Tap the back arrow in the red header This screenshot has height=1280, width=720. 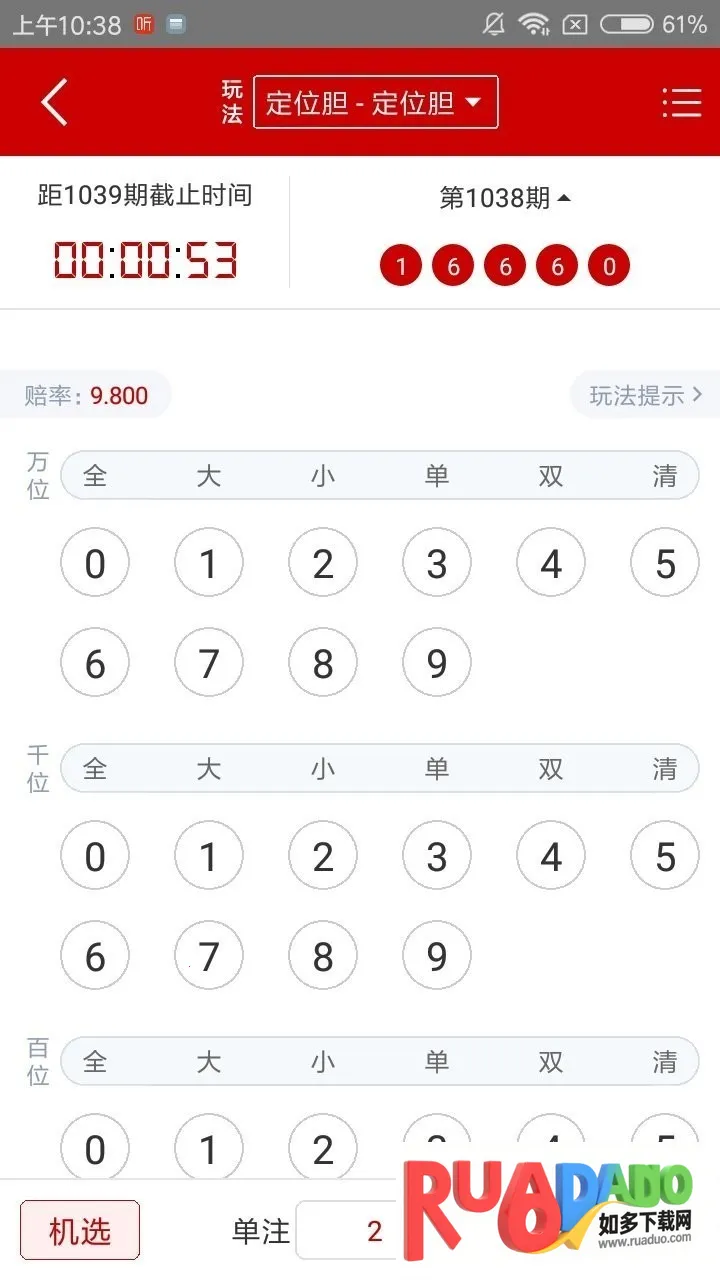[53, 101]
